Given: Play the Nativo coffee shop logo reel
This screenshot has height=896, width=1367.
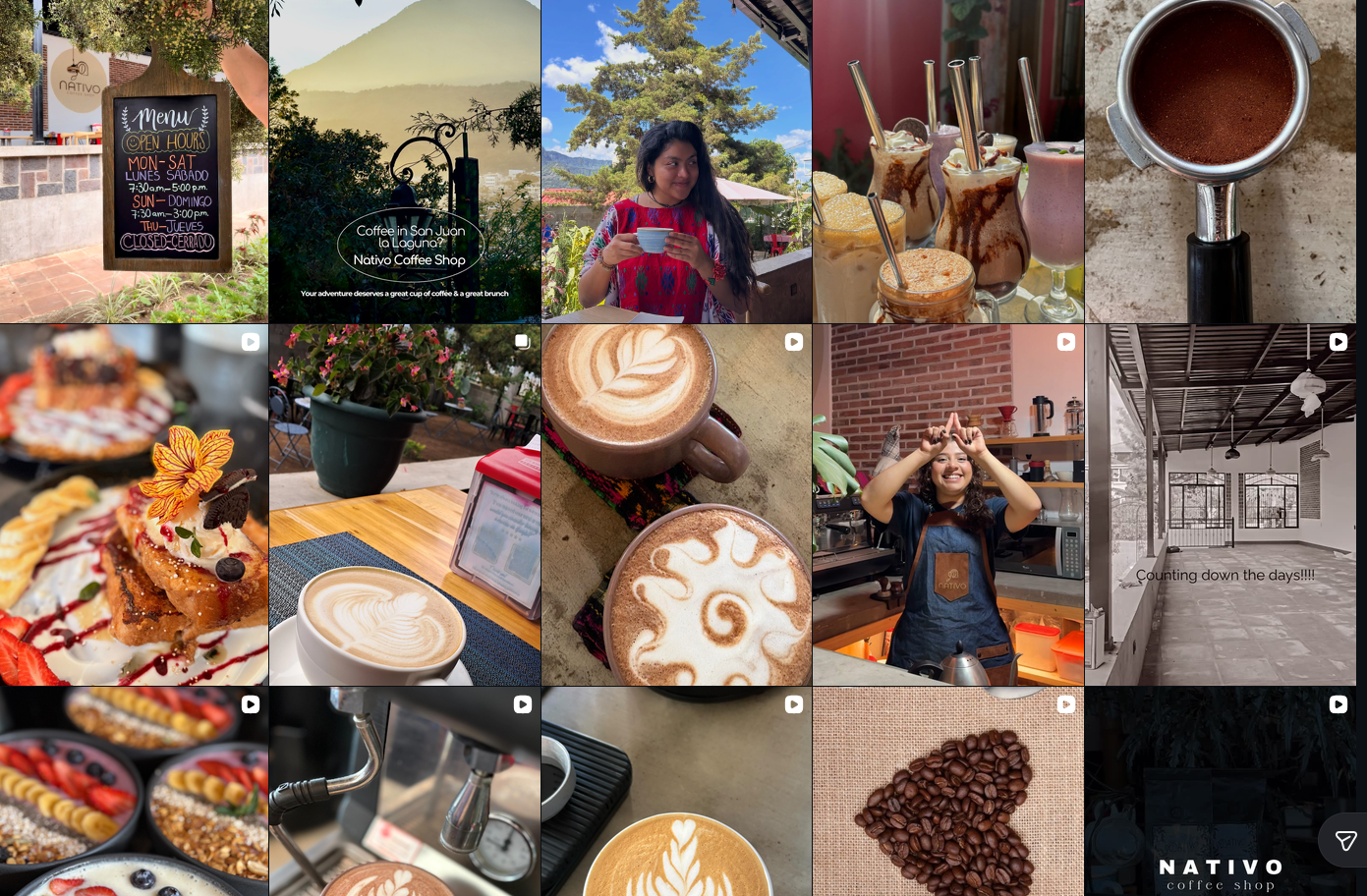Looking at the screenshot, I should coord(1221,791).
